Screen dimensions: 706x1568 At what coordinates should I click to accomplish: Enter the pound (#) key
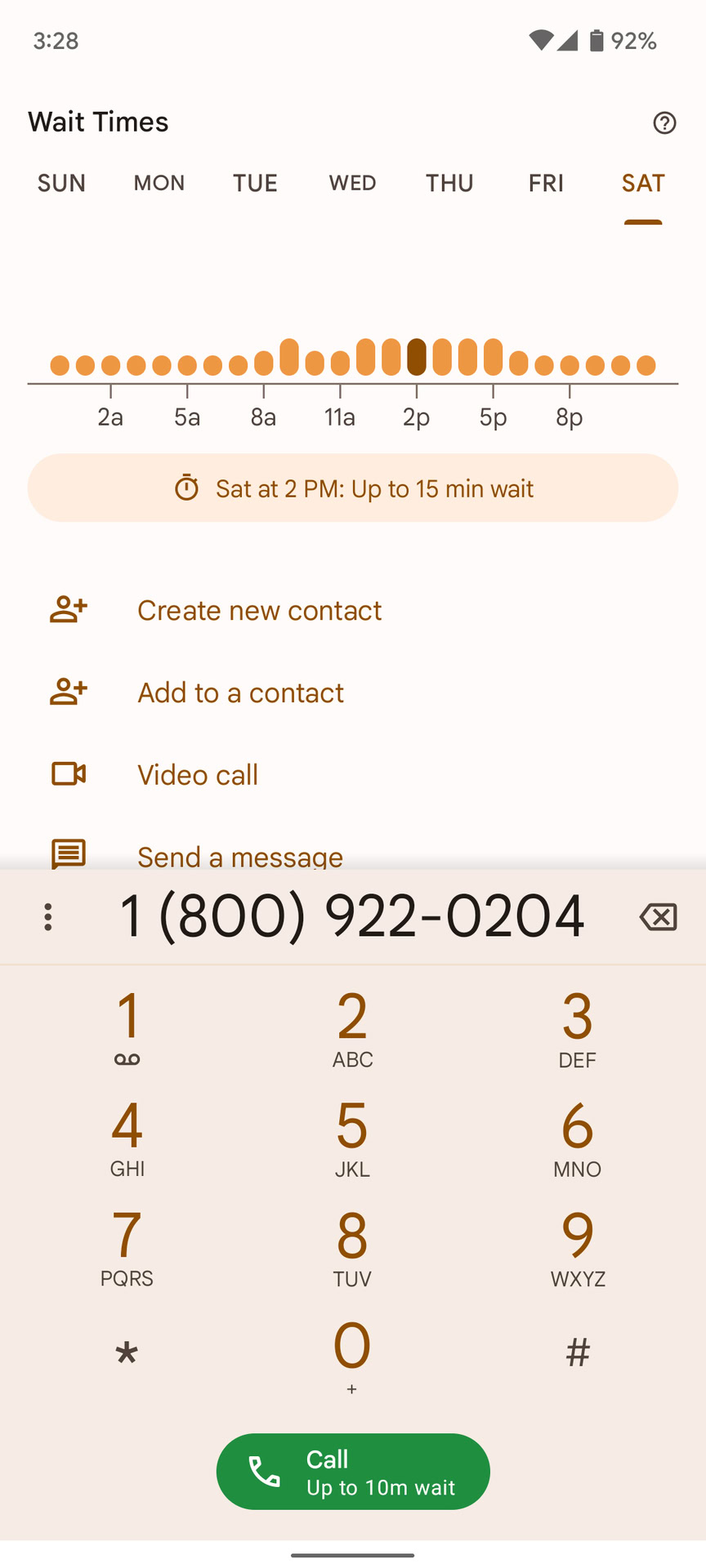pyautogui.click(x=577, y=1353)
